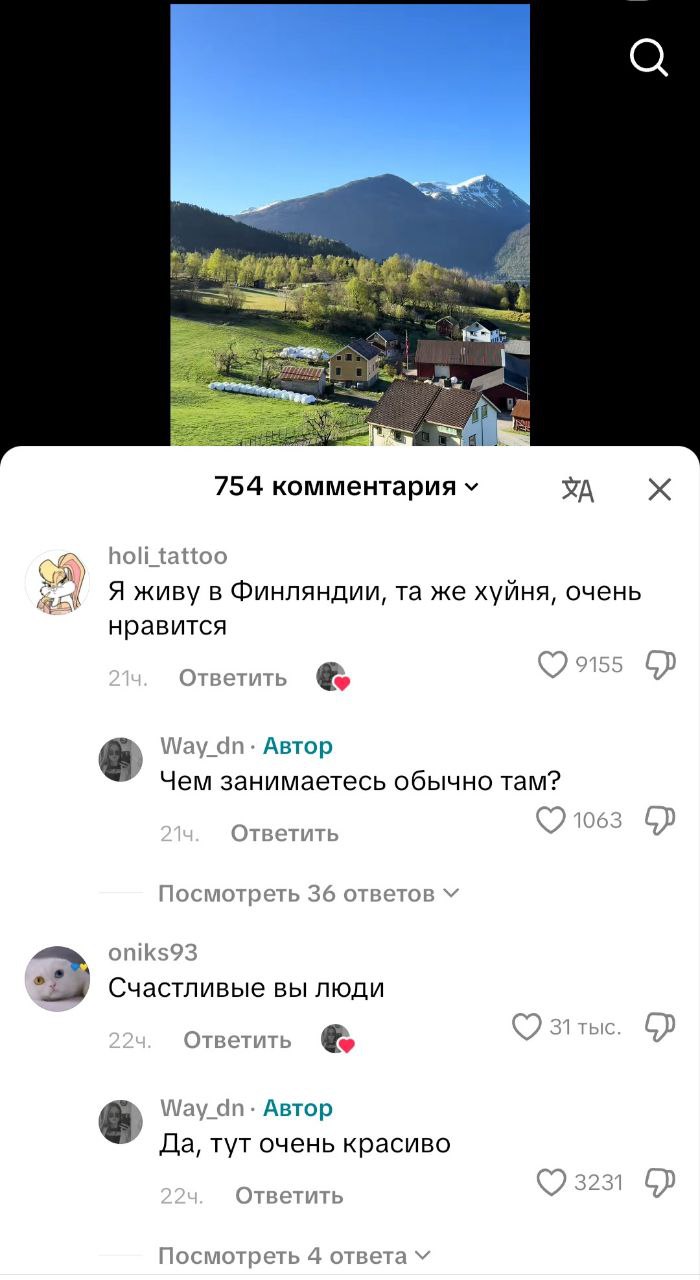Open holi_tattoo's profile avatar
This screenshot has height=1280, width=700.
coord(57,582)
